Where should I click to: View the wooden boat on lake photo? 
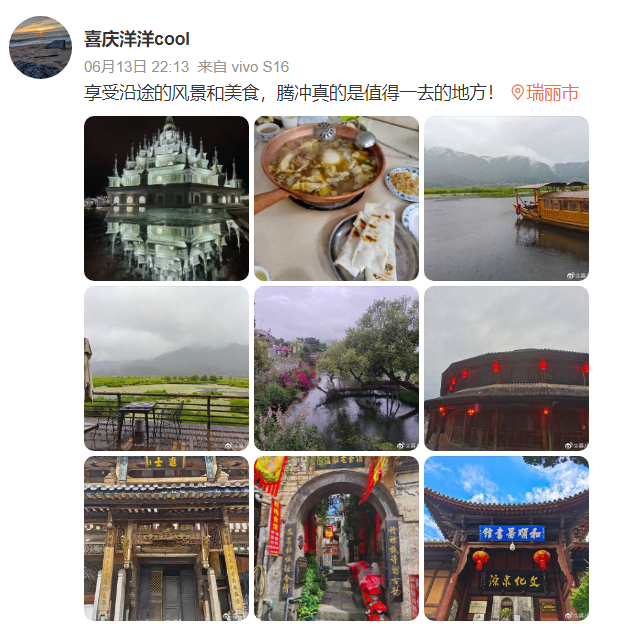[506, 198]
